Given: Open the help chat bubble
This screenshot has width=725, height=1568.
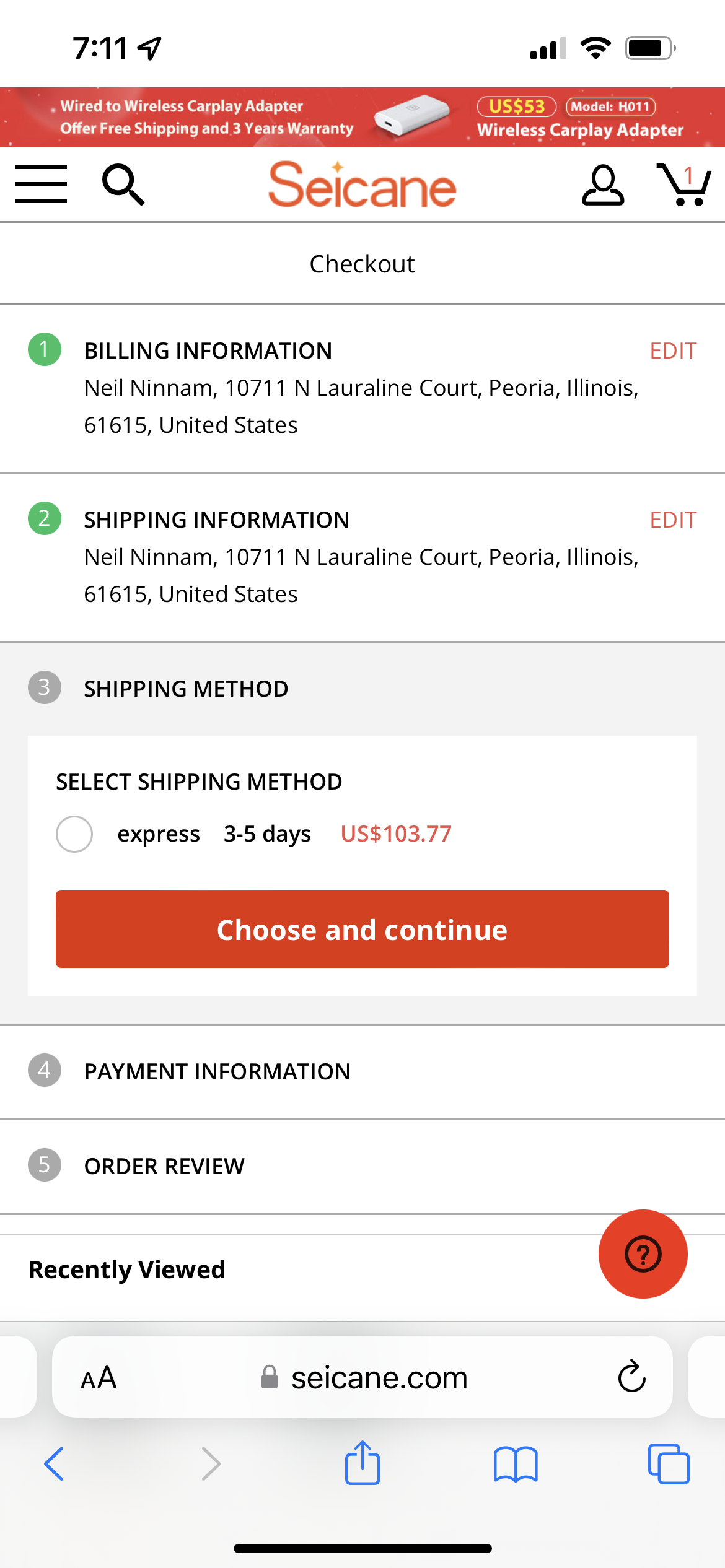Looking at the screenshot, I should click(x=643, y=1254).
